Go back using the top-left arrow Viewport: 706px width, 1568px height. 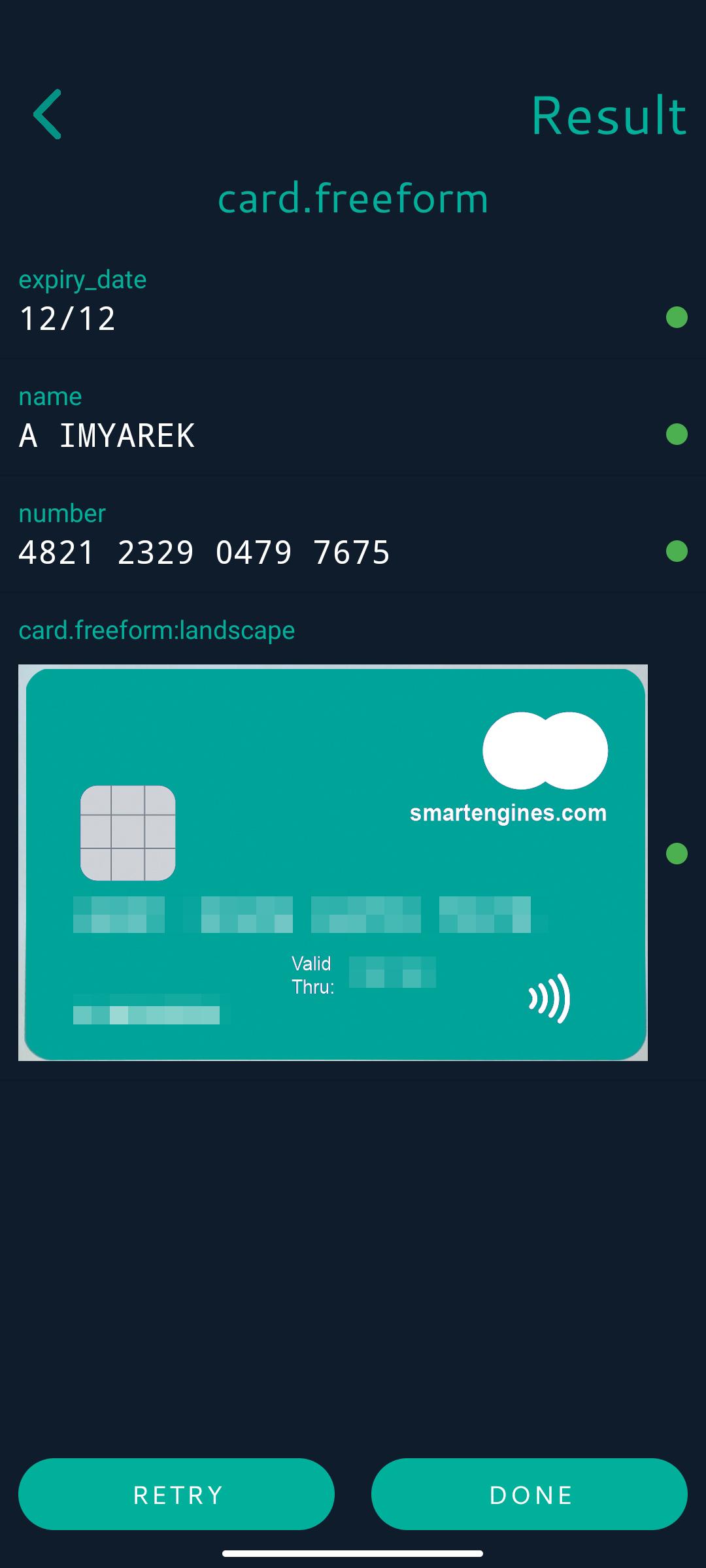click(x=48, y=114)
